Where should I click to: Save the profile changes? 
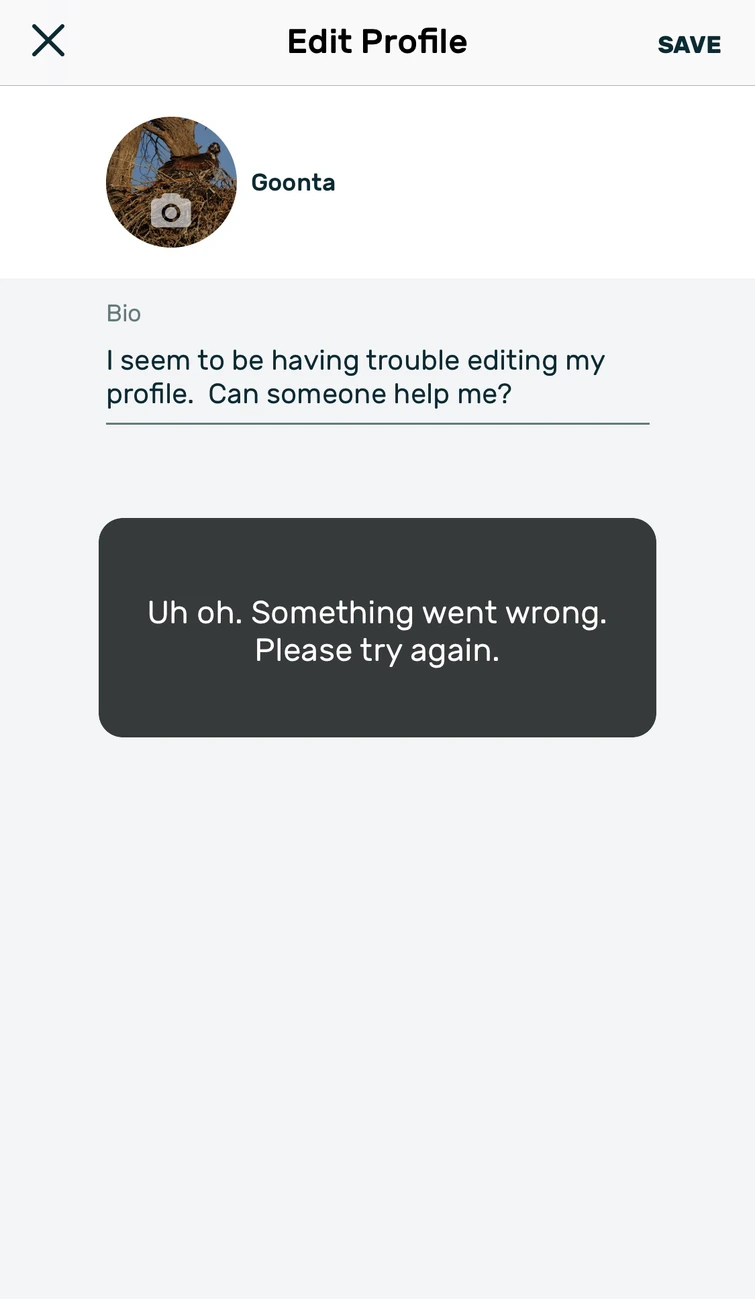coord(689,44)
